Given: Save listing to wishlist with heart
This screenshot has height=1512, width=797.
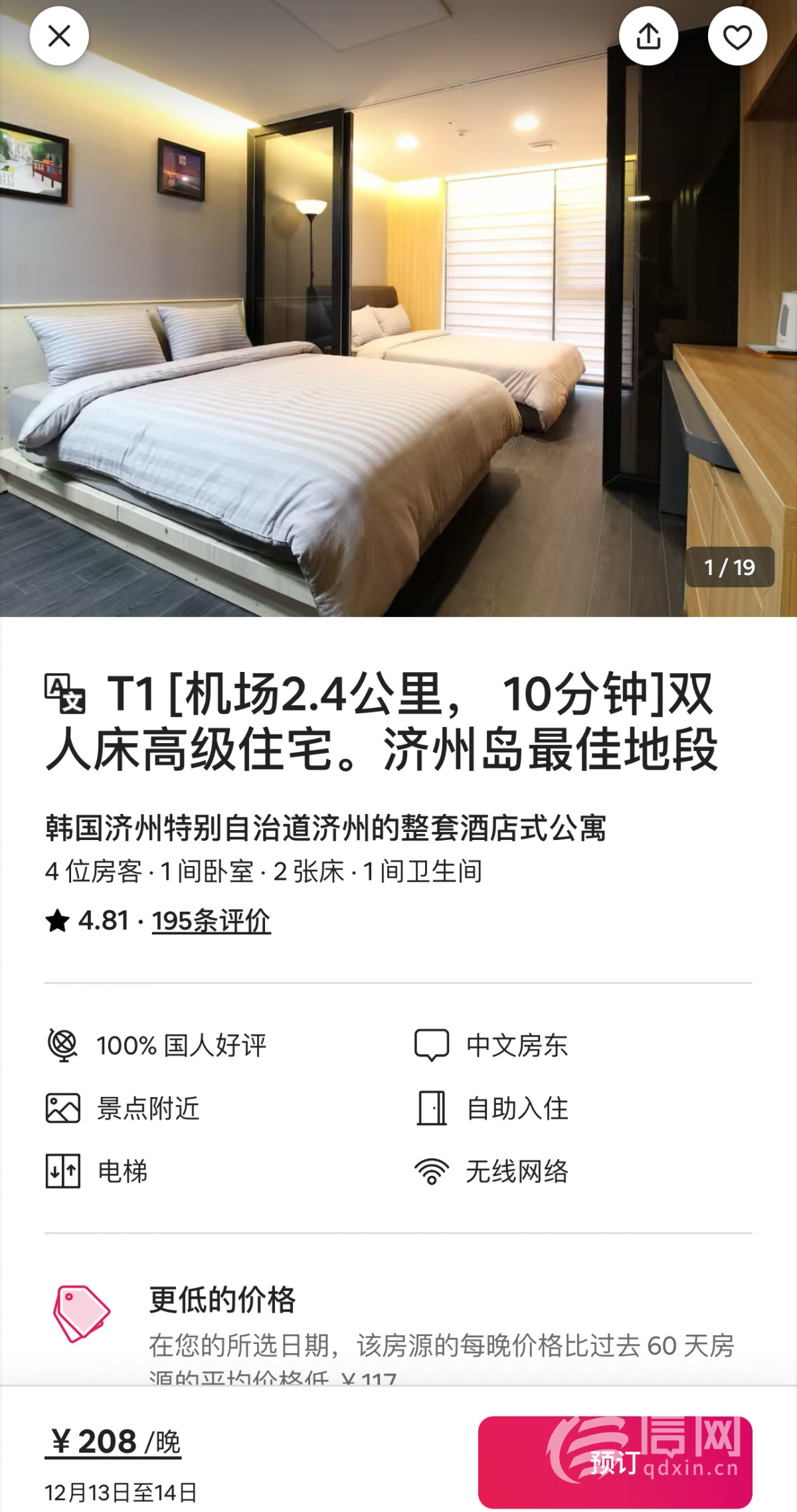Looking at the screenshot, I should tap(737, 36).
